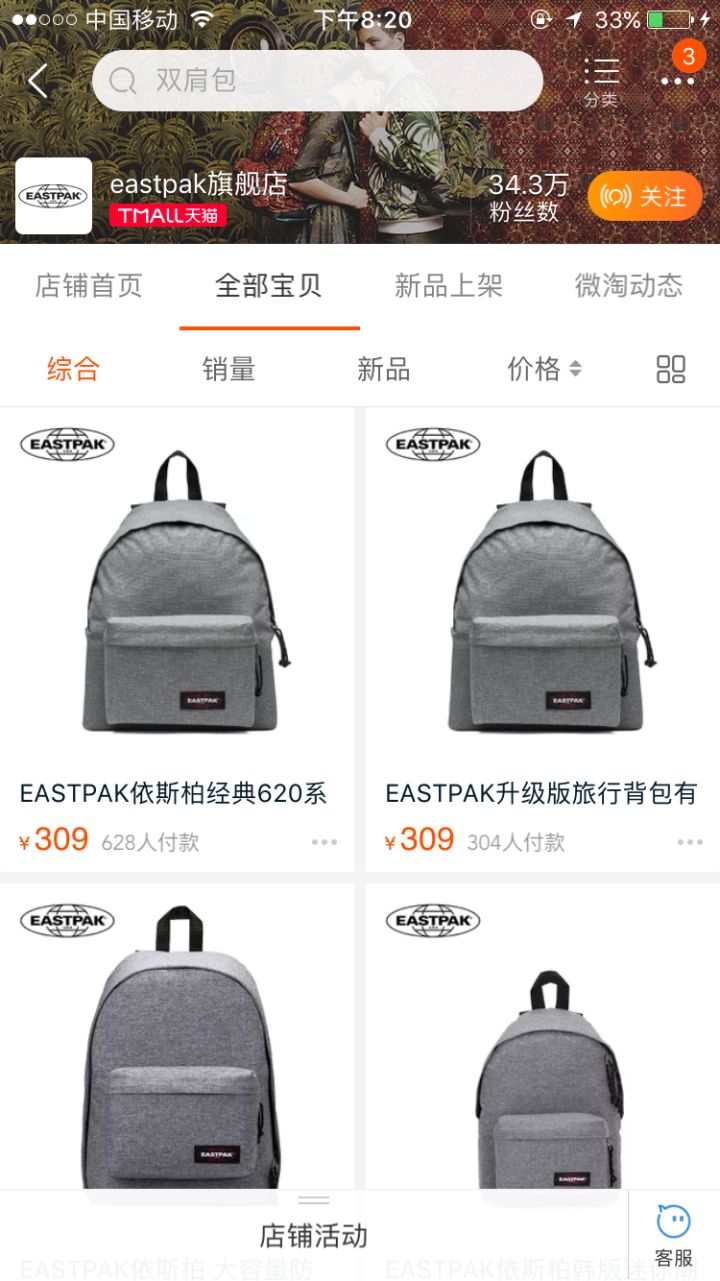Open the EASTPAK store logo
Image resolution: width=720 pixels, height=1281 pixels.
[x=53, y=196]
